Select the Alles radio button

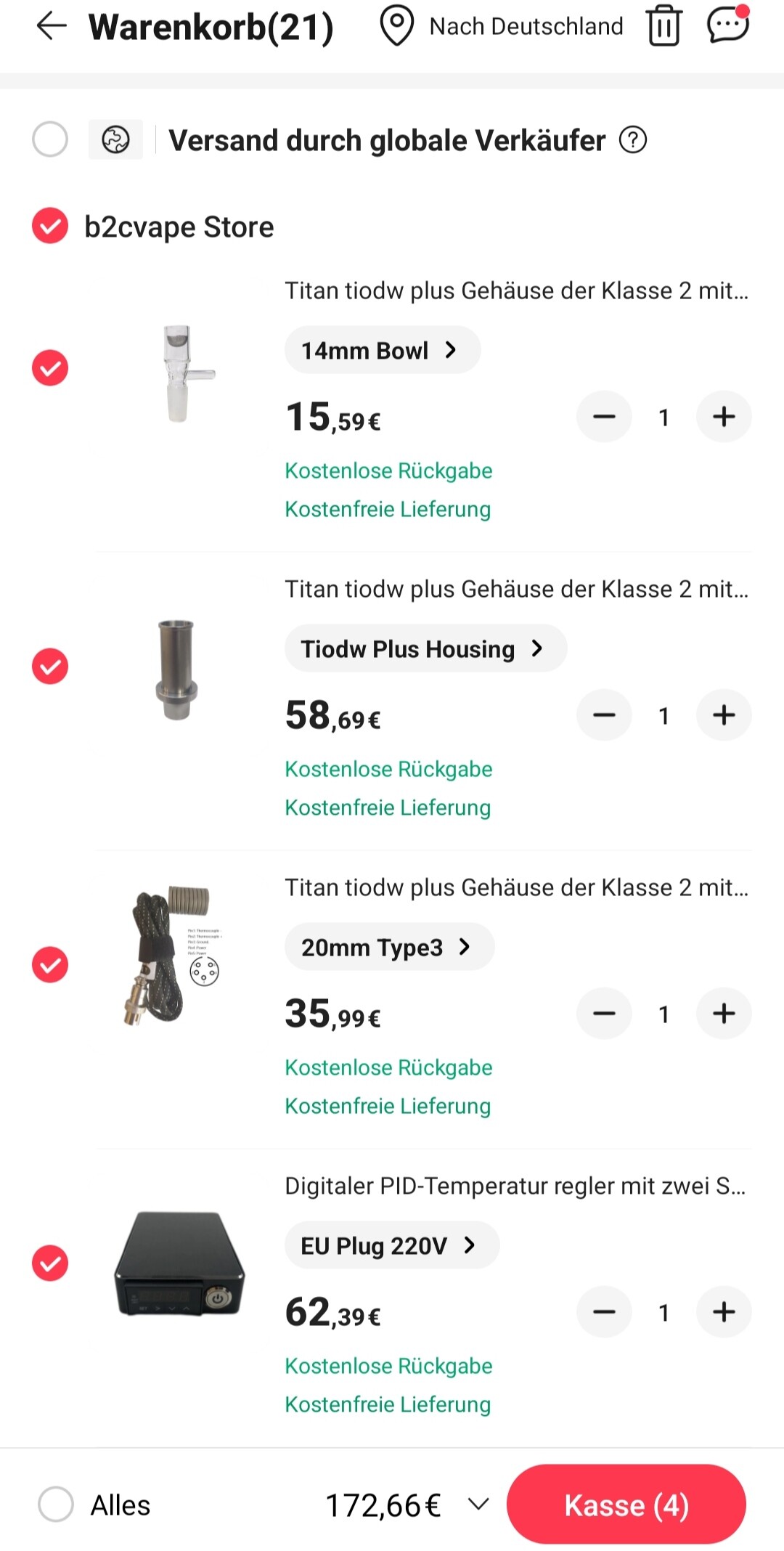[56, 1504]
